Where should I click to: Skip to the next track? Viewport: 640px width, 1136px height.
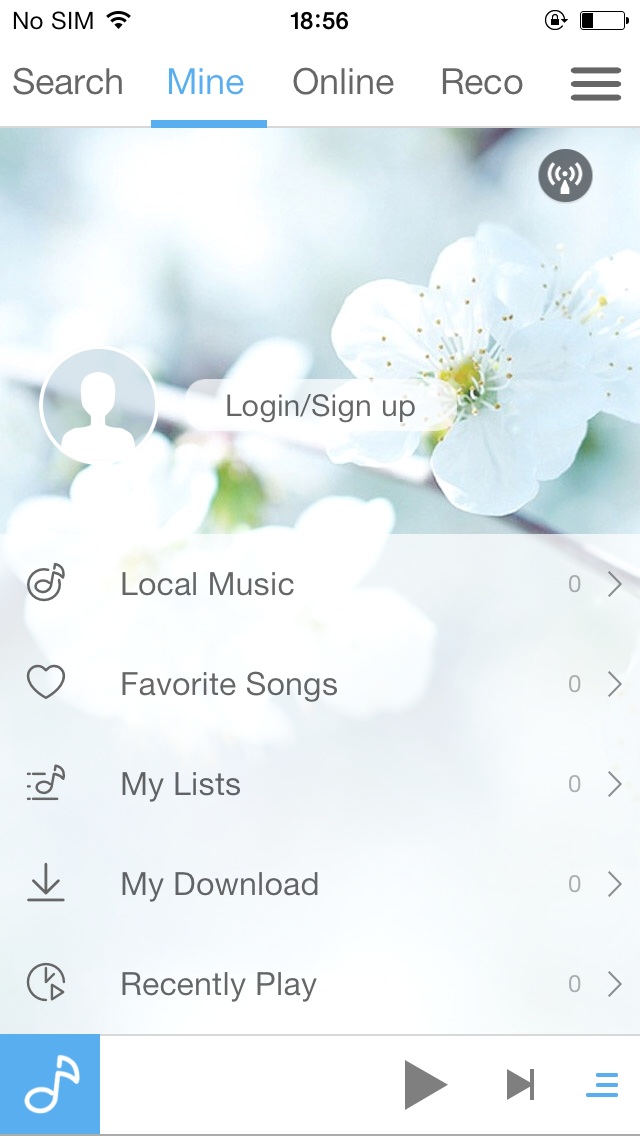520,1085
